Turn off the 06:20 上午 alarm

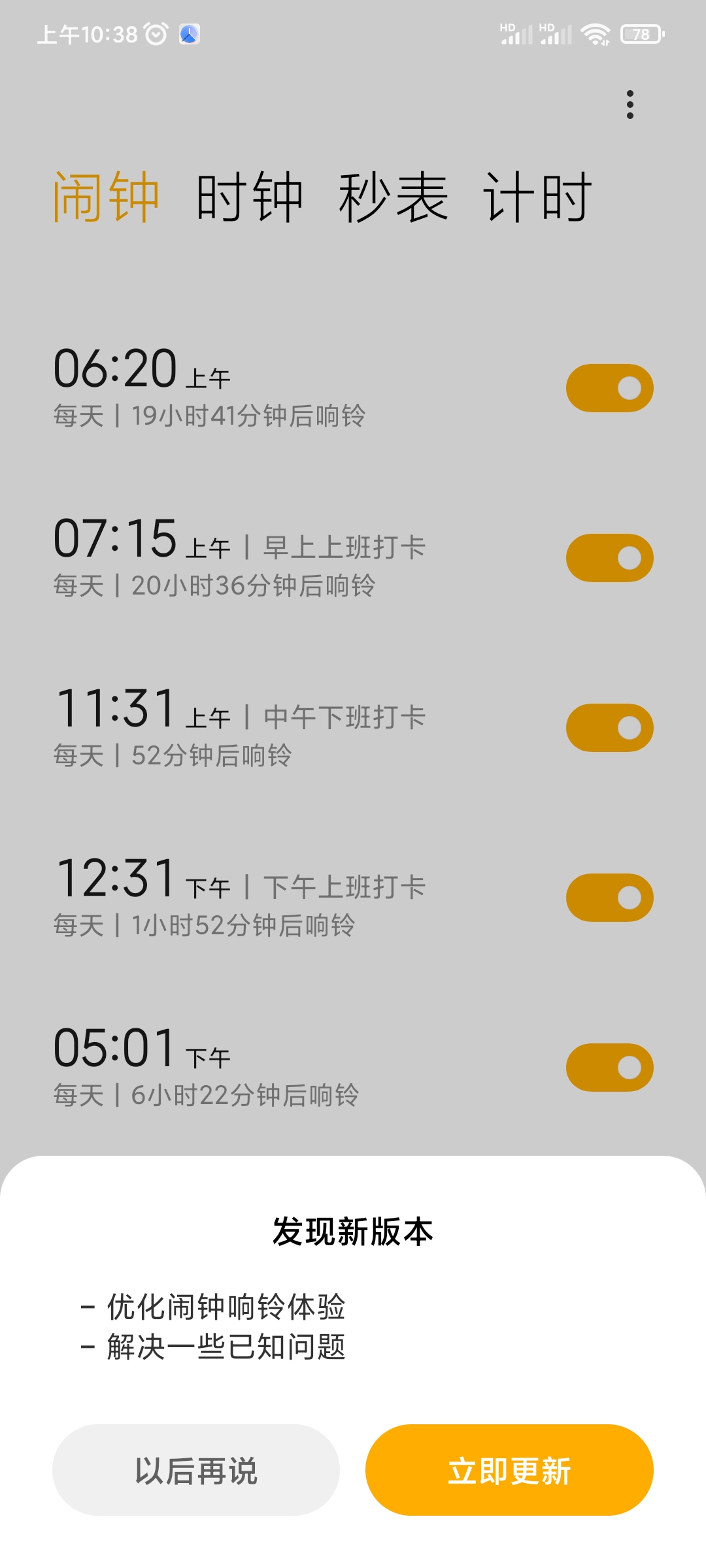coord(609,388)
